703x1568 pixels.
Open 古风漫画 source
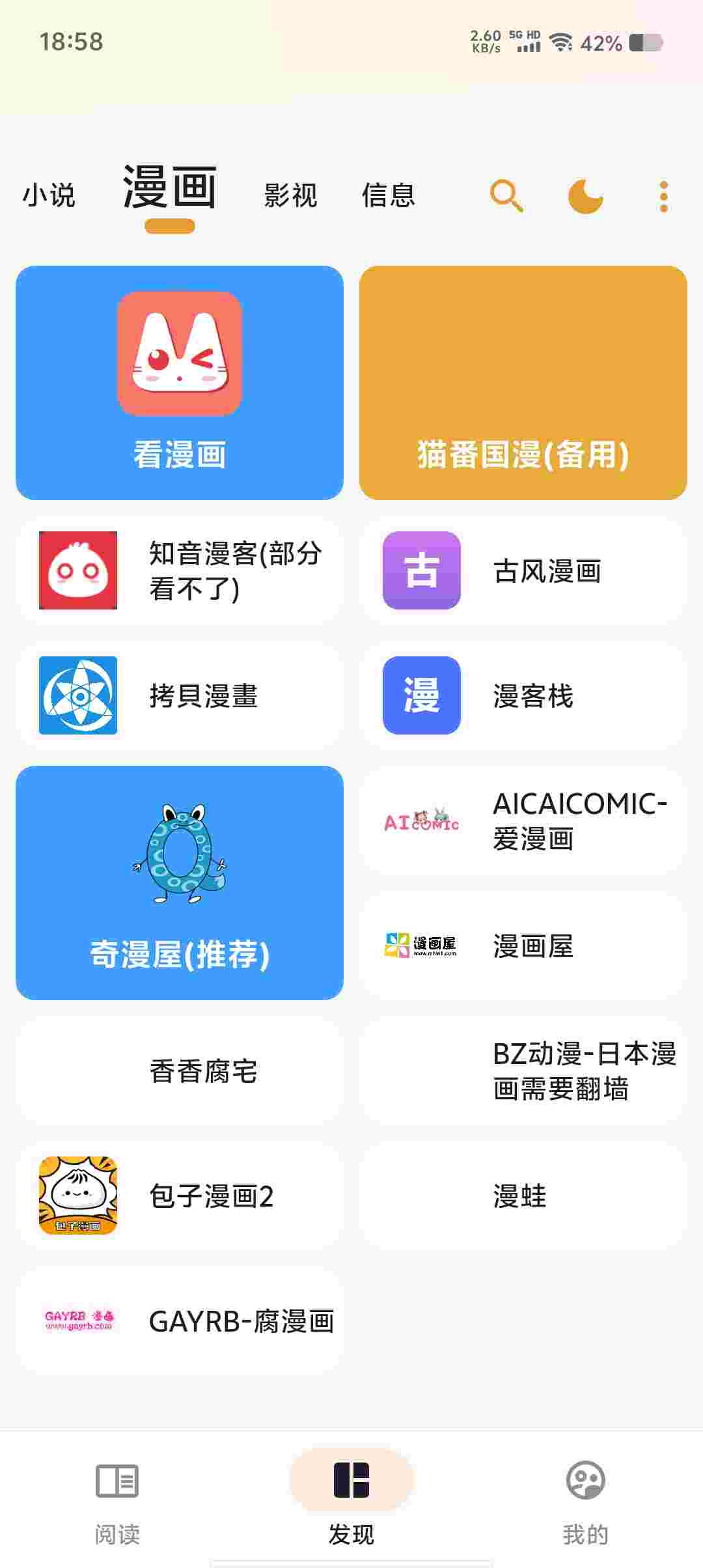tap(523, 570)
